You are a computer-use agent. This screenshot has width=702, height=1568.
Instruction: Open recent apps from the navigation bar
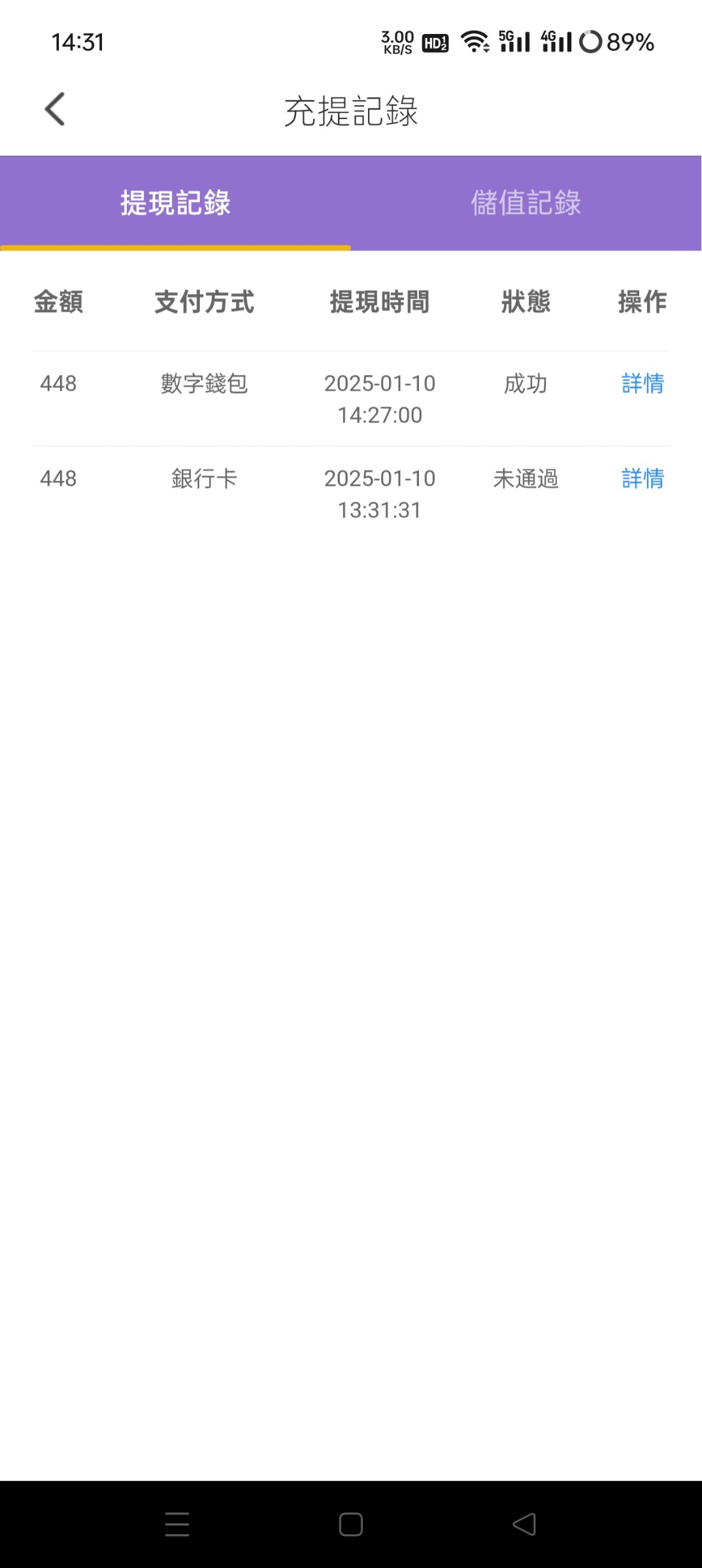click(177, 1524)
